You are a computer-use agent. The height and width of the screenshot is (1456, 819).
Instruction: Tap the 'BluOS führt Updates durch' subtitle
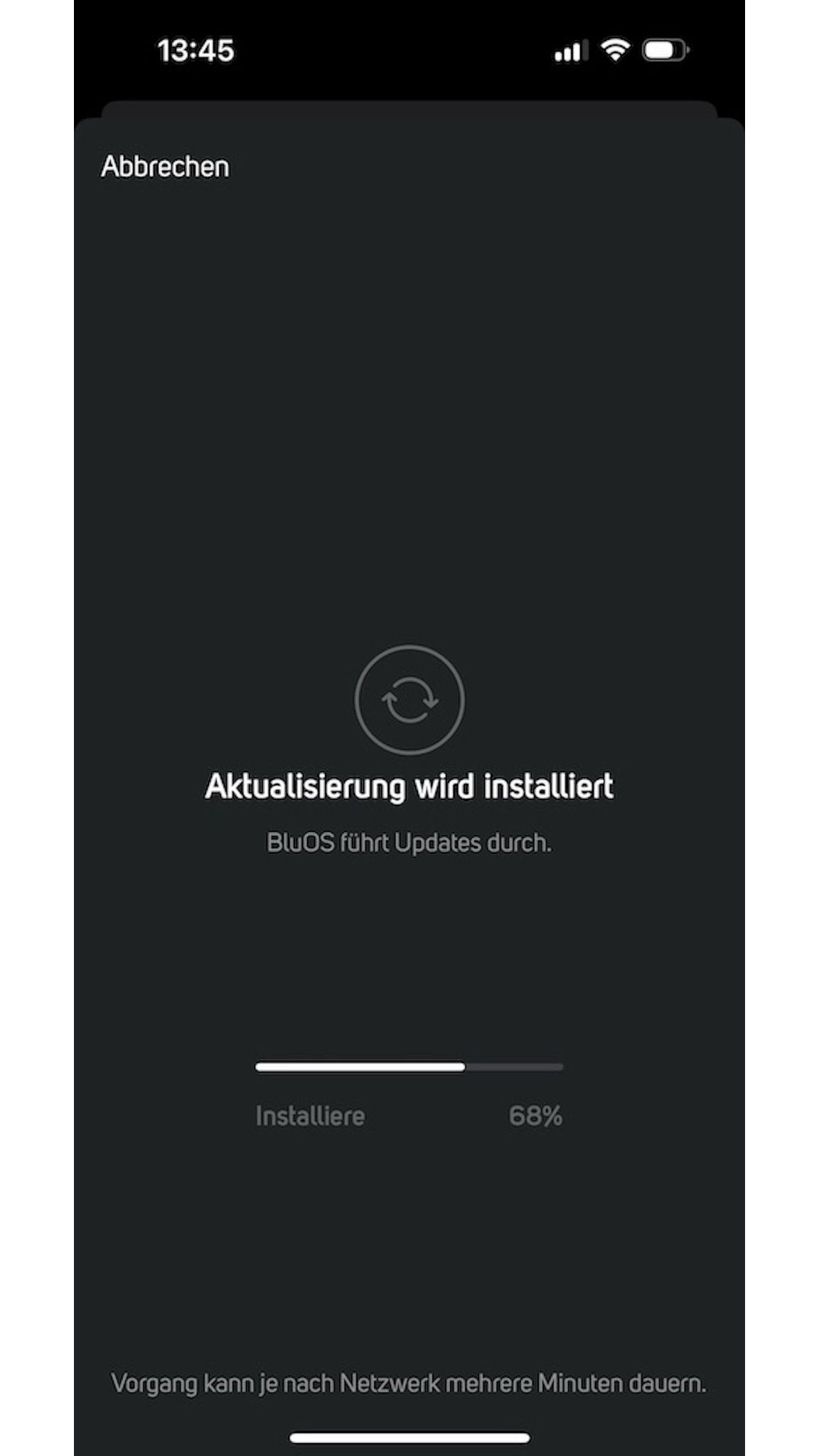(x=409, y=842)
